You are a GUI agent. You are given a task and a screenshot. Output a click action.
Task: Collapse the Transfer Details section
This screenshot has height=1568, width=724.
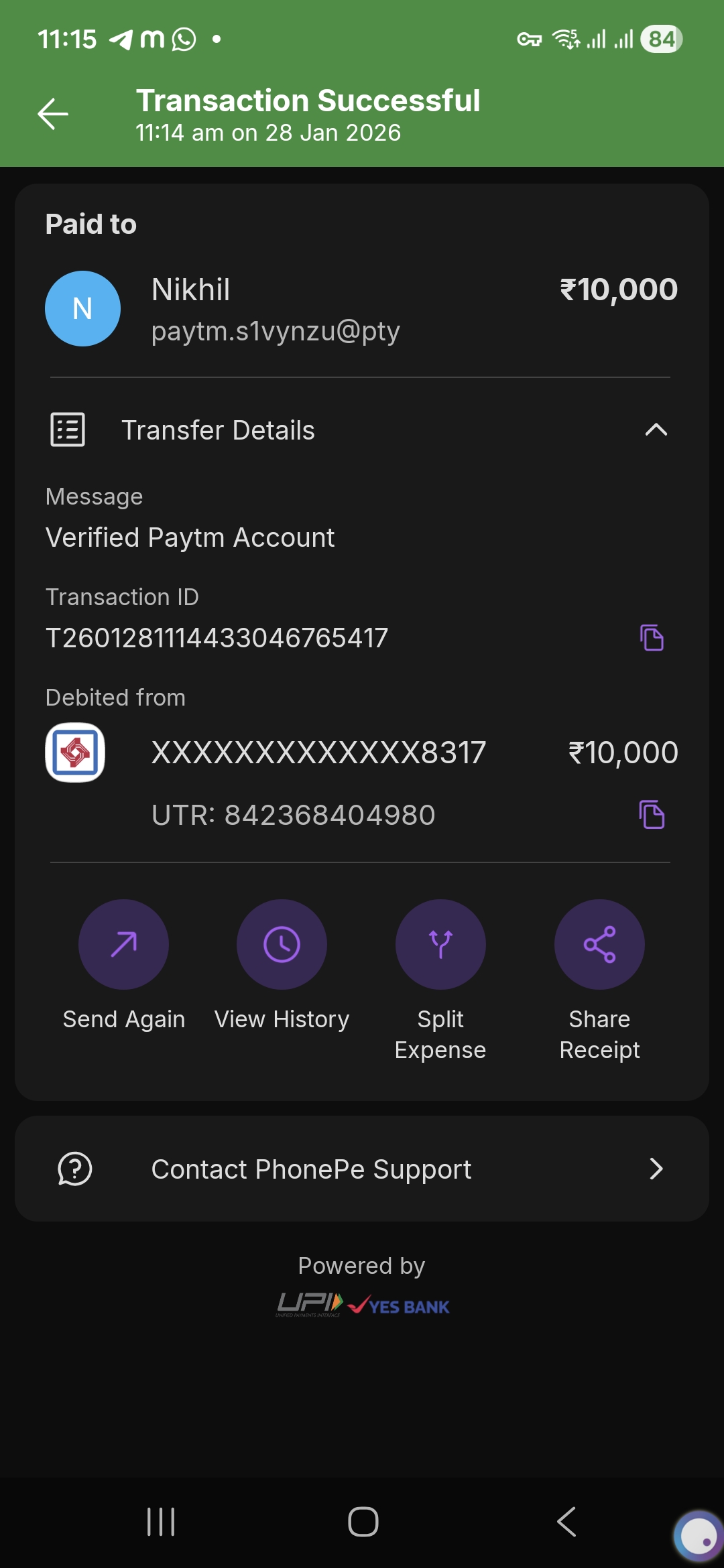click(x=656, y=430)
